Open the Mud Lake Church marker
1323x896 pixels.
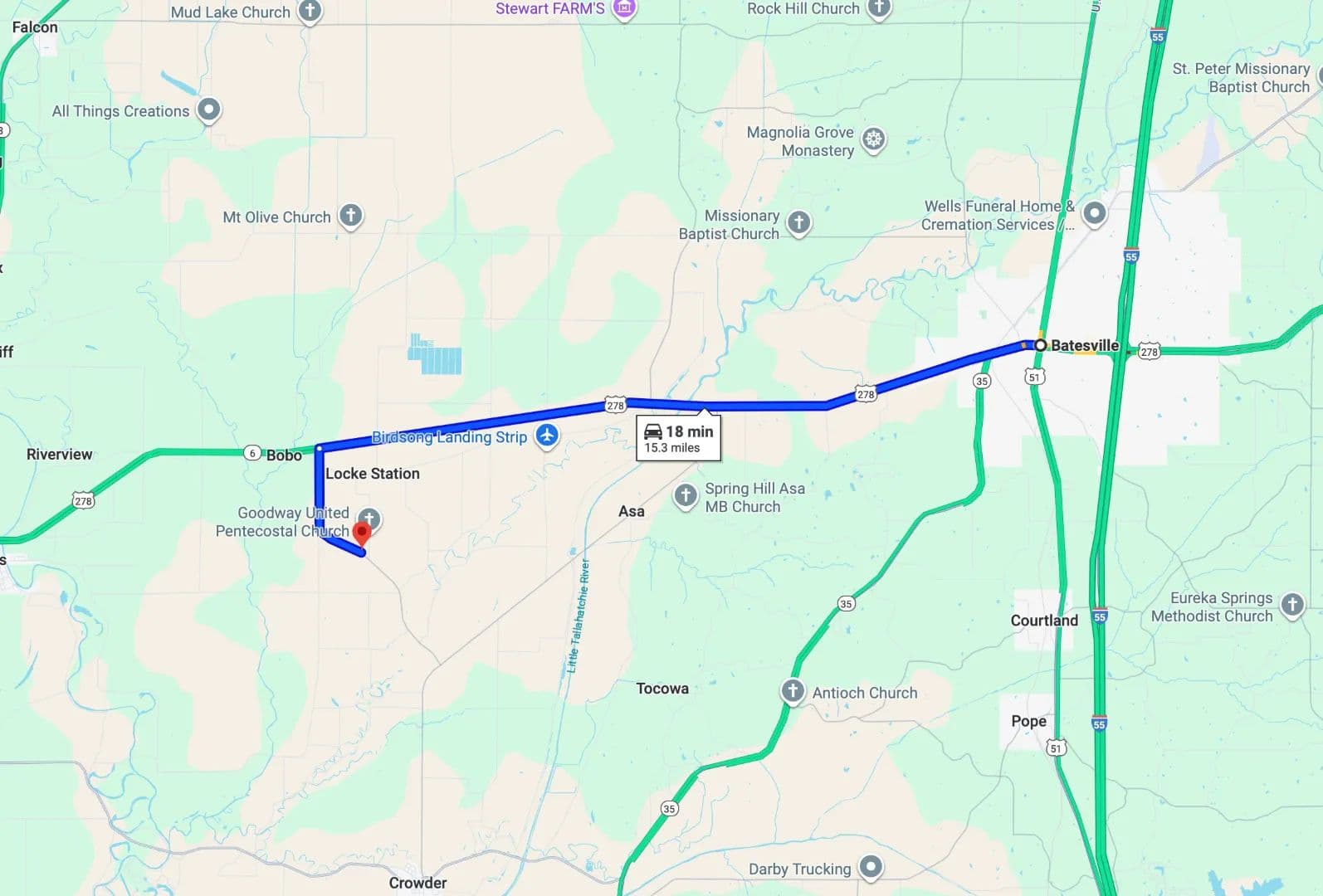tap(310, 11)
